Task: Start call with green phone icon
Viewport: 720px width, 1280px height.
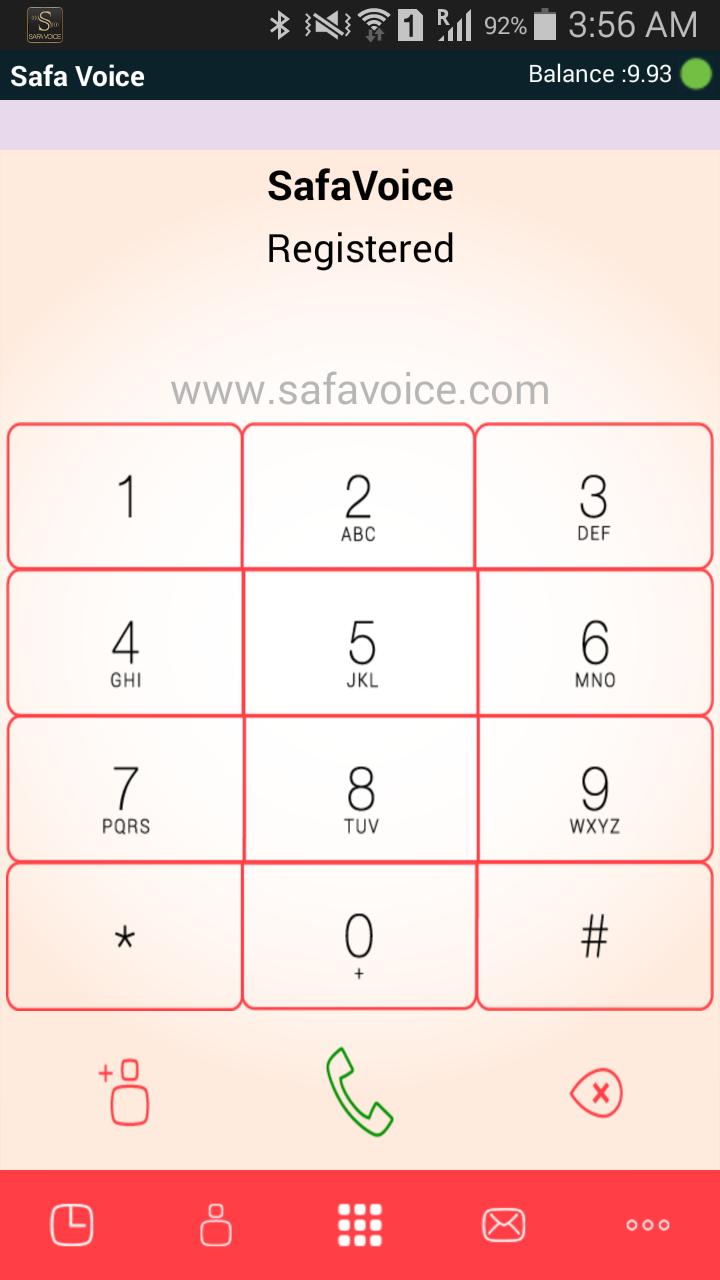Action: pos(359,1091)
